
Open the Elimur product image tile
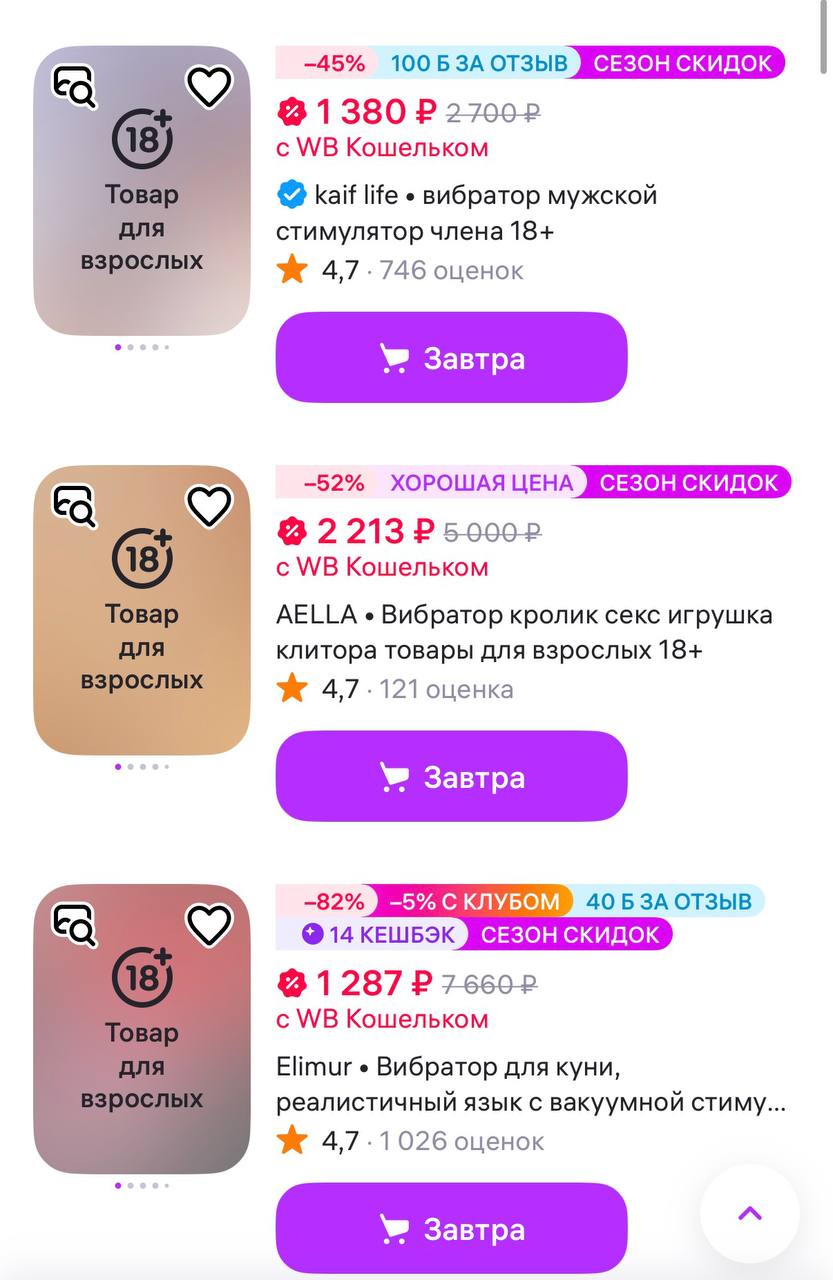point(142,1060)
